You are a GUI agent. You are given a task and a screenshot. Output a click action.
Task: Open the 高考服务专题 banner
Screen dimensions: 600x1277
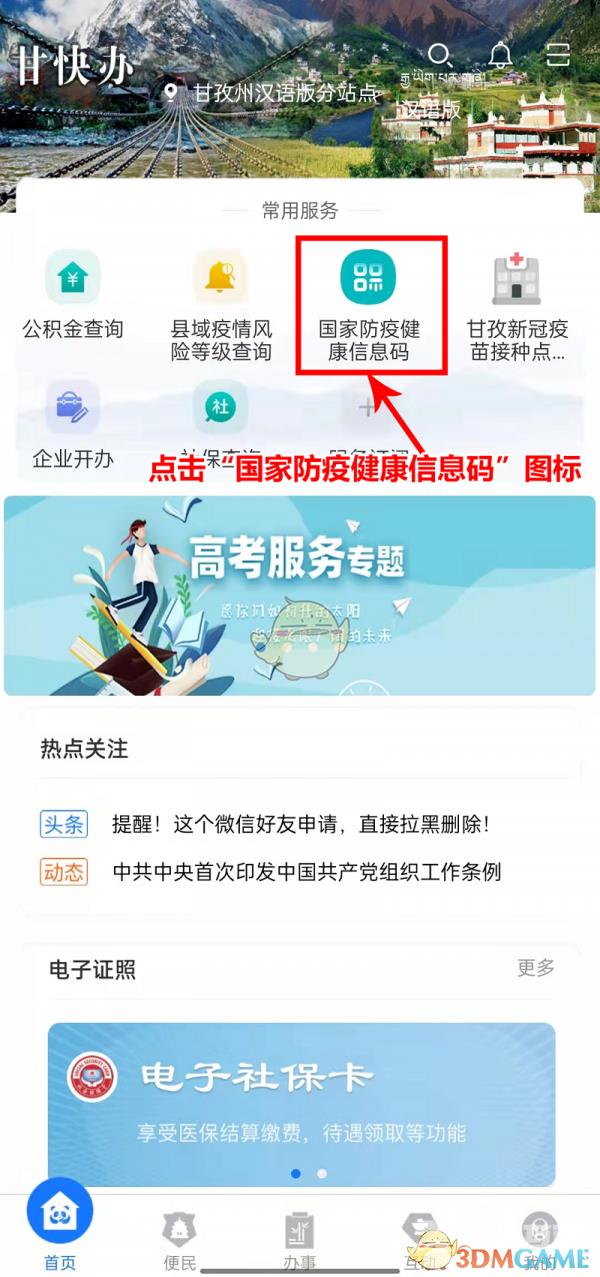pos(300,596)
